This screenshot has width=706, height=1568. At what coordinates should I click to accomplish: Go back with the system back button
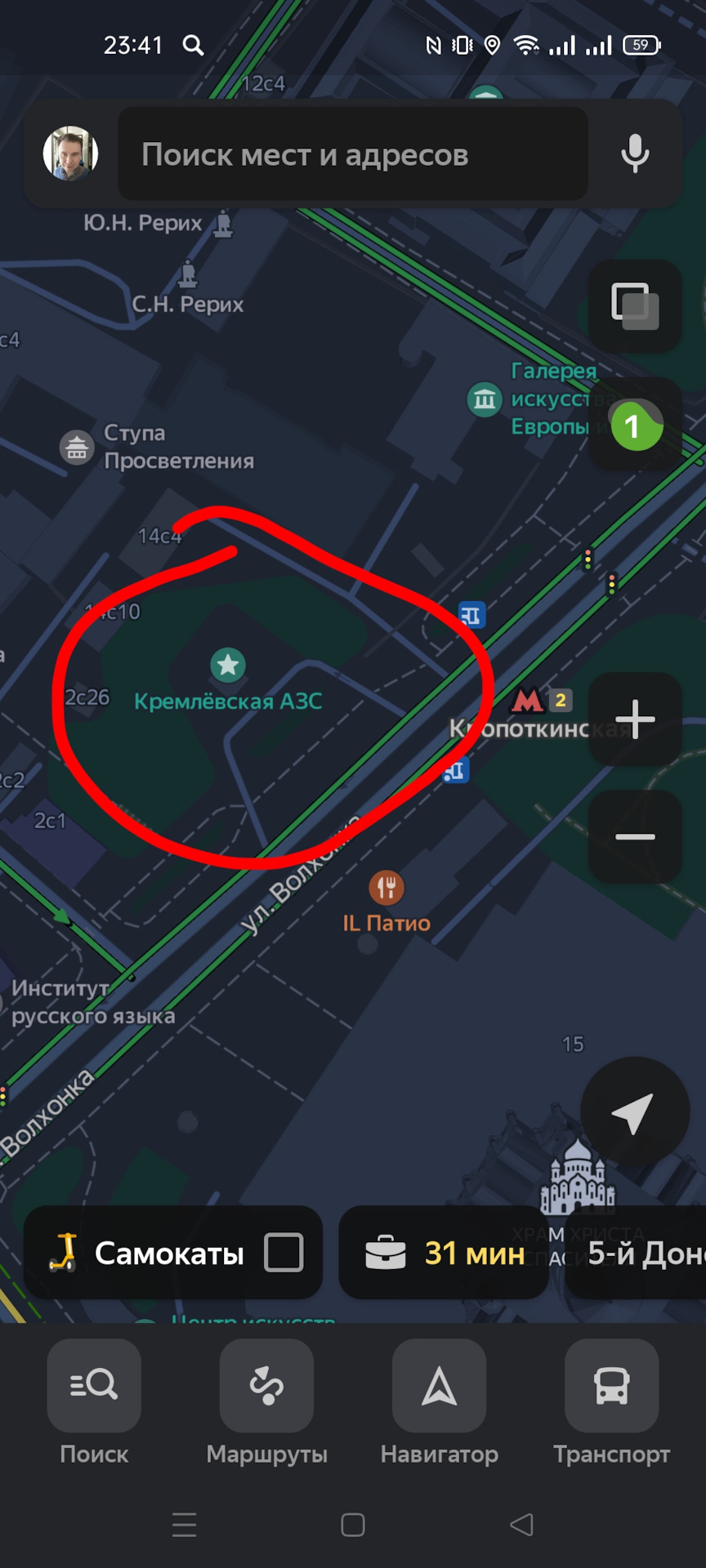pyautogui.click(x=521, y=1525)
